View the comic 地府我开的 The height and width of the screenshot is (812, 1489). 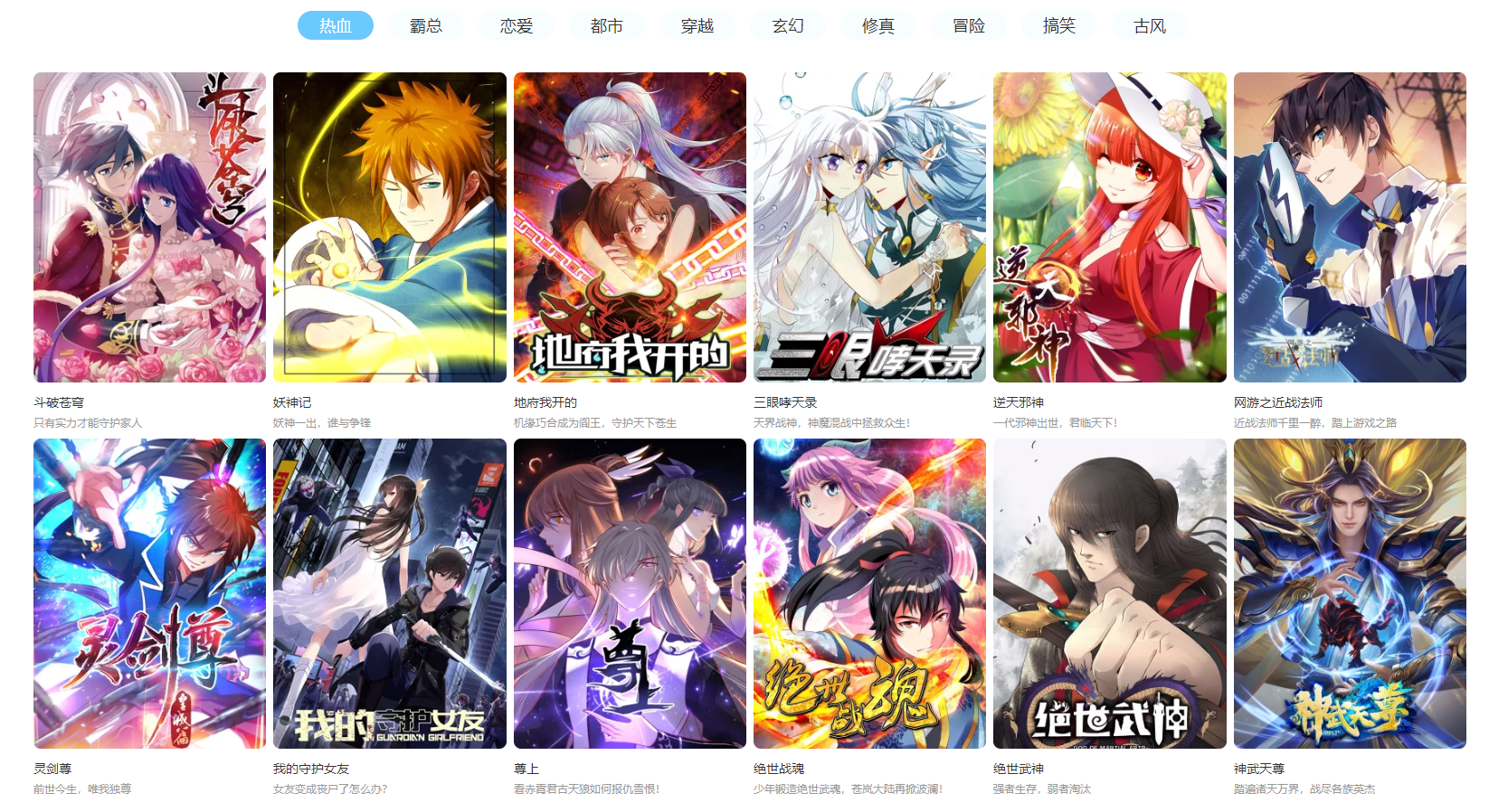click(630, 227)
